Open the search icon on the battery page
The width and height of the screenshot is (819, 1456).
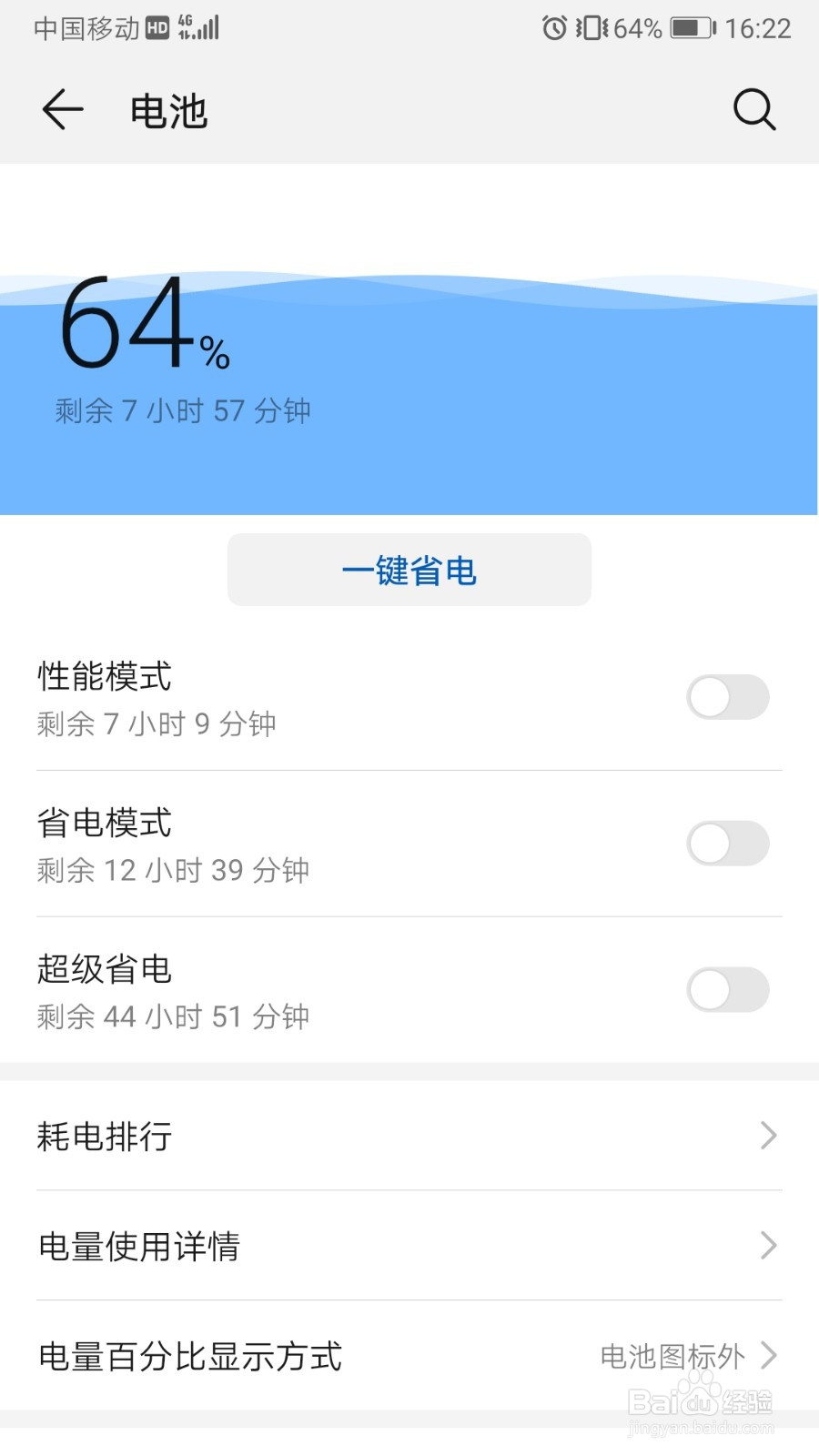[753, 109]
